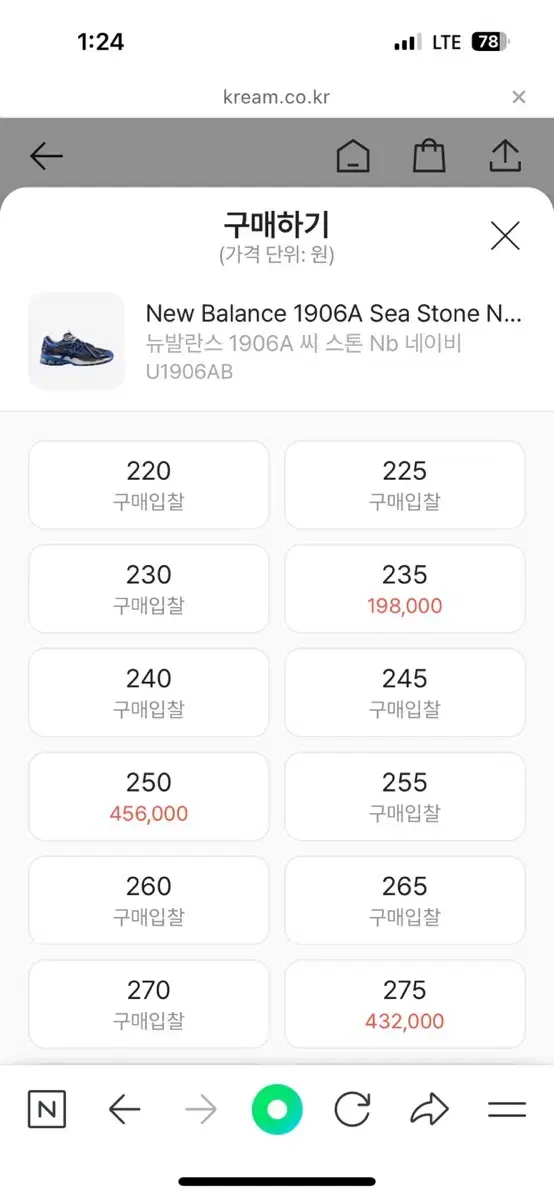Choose size 260 option

point(149,901)
